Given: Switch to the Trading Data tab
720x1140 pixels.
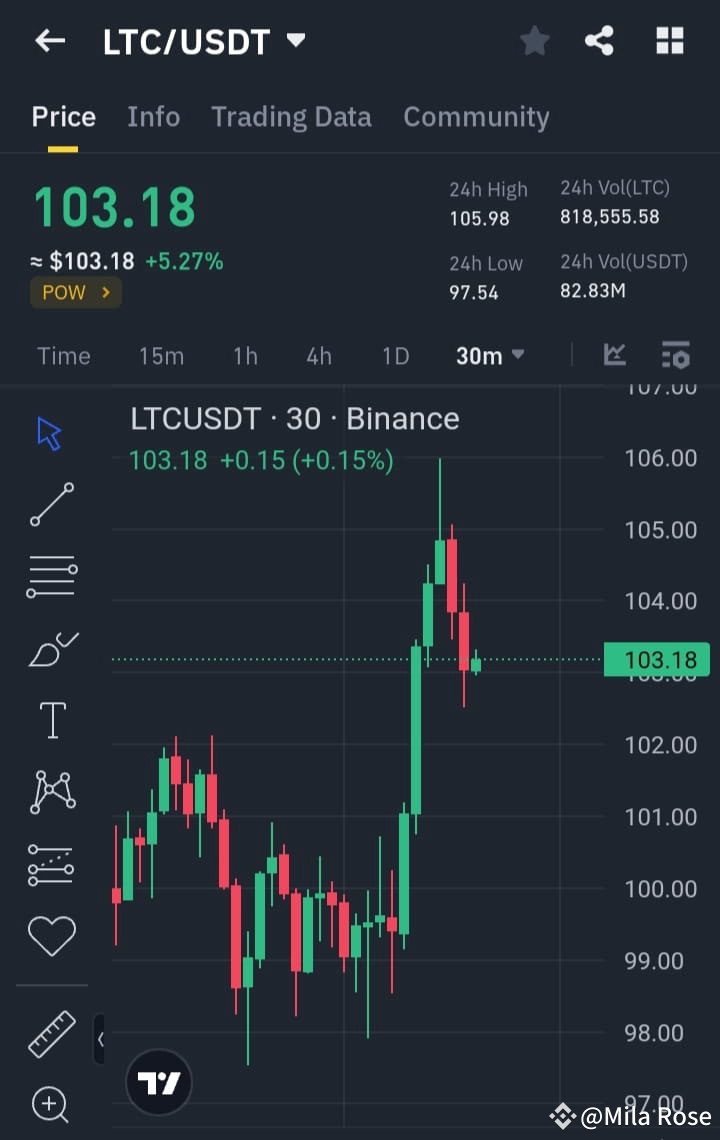Looking at the screenshot, I should coord(291,117).
